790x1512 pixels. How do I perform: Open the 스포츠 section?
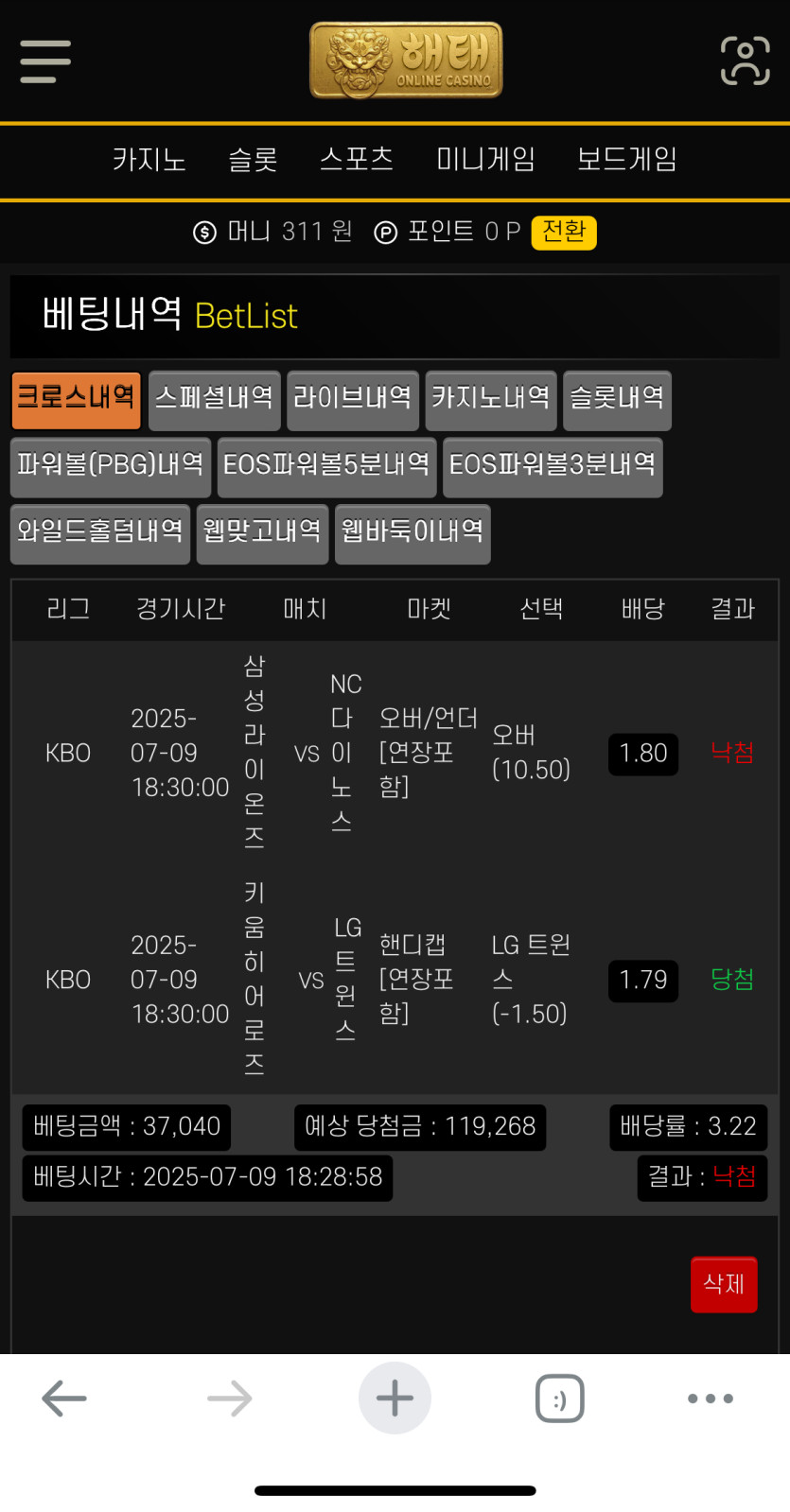click(x=356, y=159)
